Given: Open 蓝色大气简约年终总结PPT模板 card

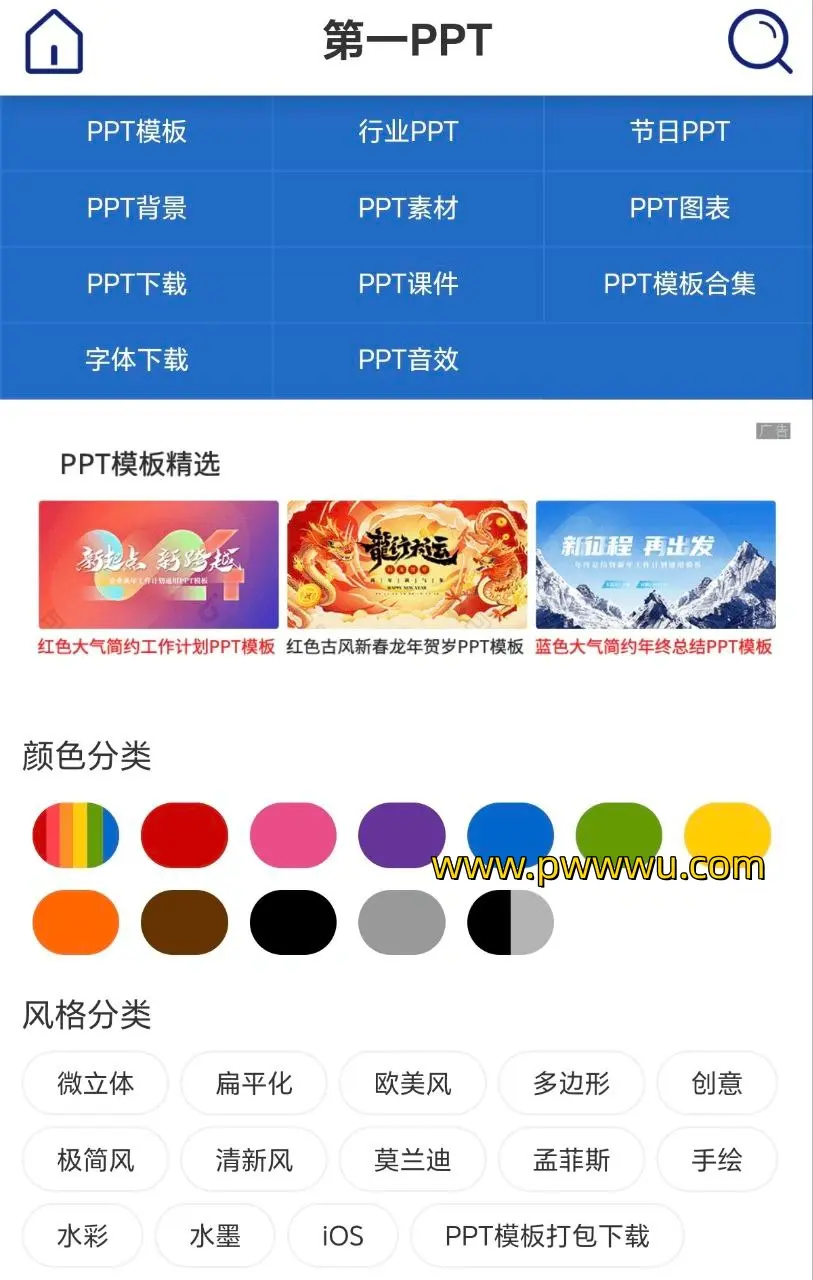Looking at the screenshot, I should 655,565.
